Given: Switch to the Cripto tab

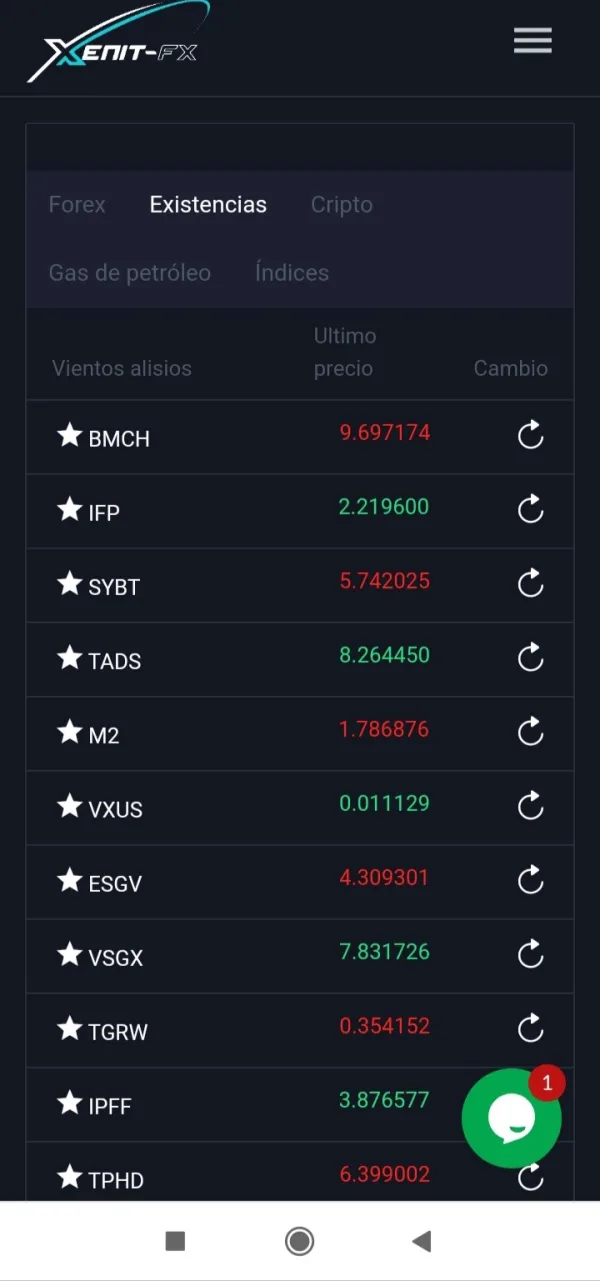Looking at the screenshot, I should click(x=341, y=205).
